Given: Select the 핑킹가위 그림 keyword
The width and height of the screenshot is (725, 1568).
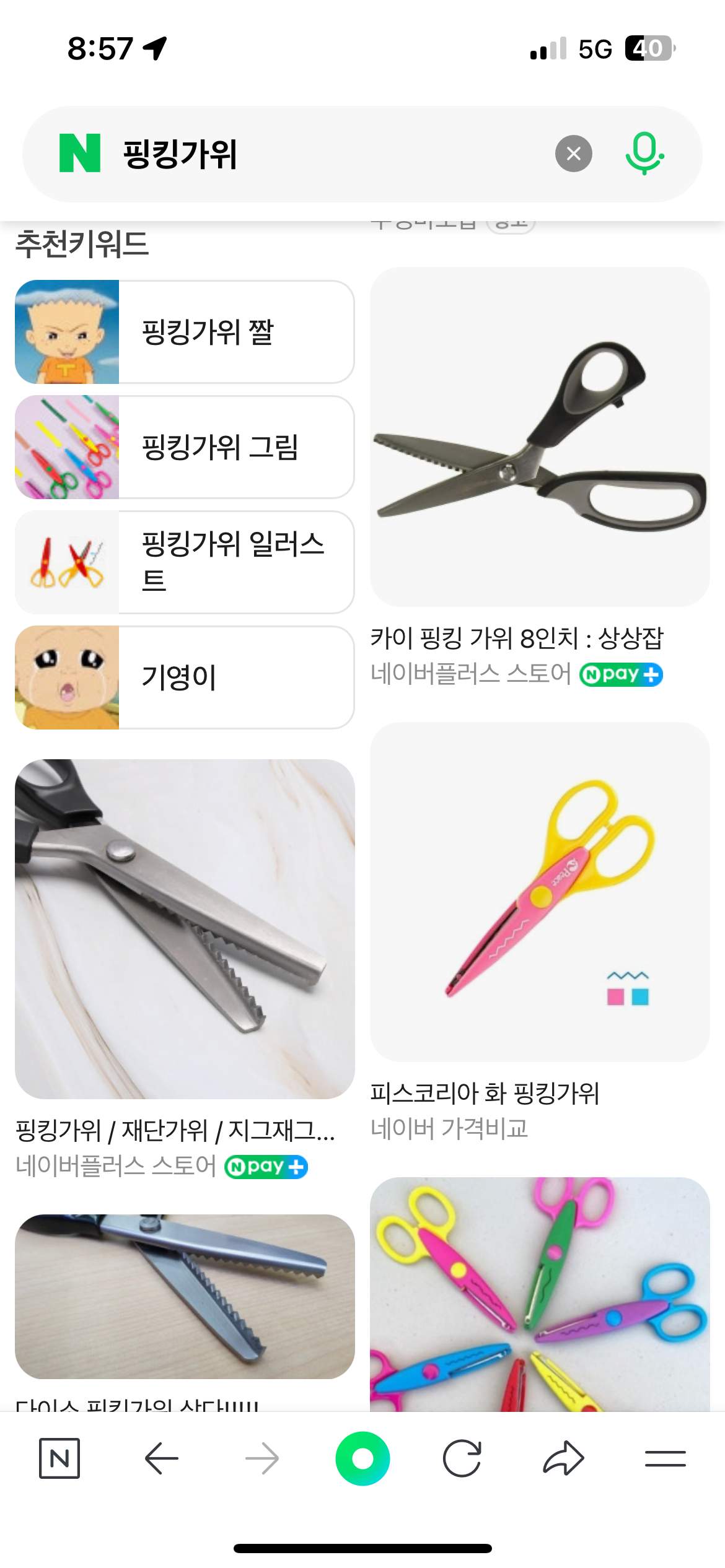Looking at the screenshot, I should click(x=185, y=447).
